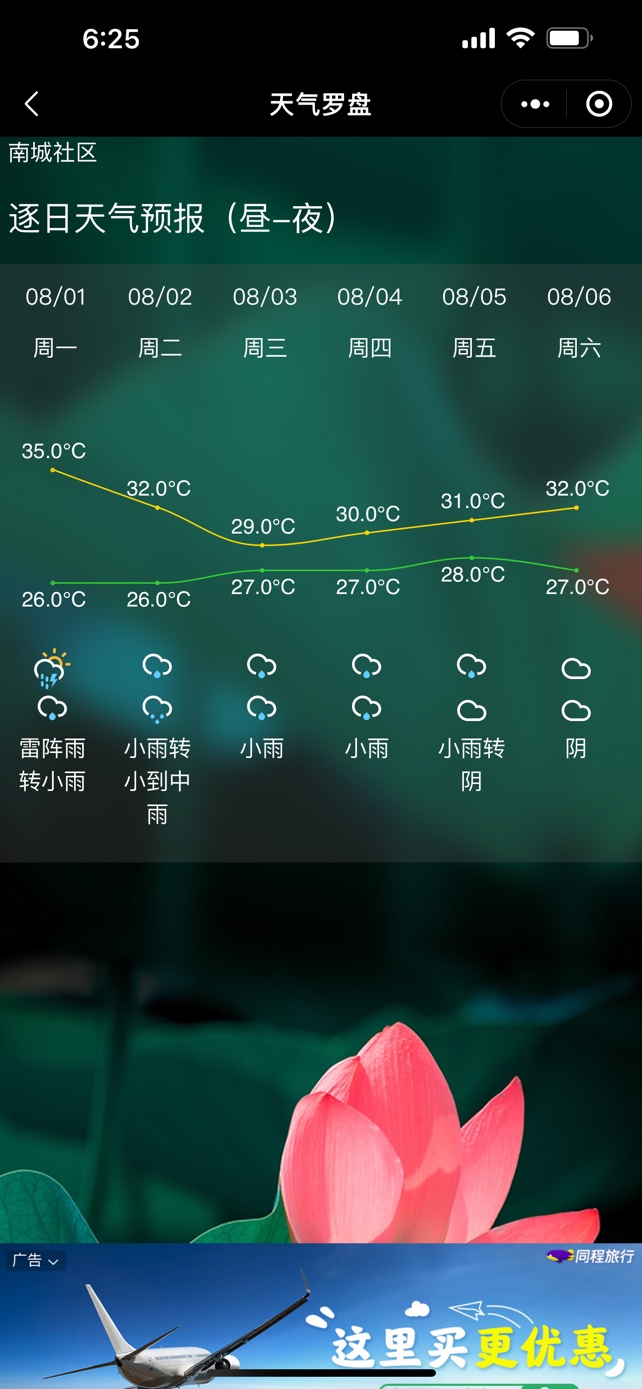This screenshot has height=1389, width=642.
Task: Close the mini program with the circle button
Action: 599,104
